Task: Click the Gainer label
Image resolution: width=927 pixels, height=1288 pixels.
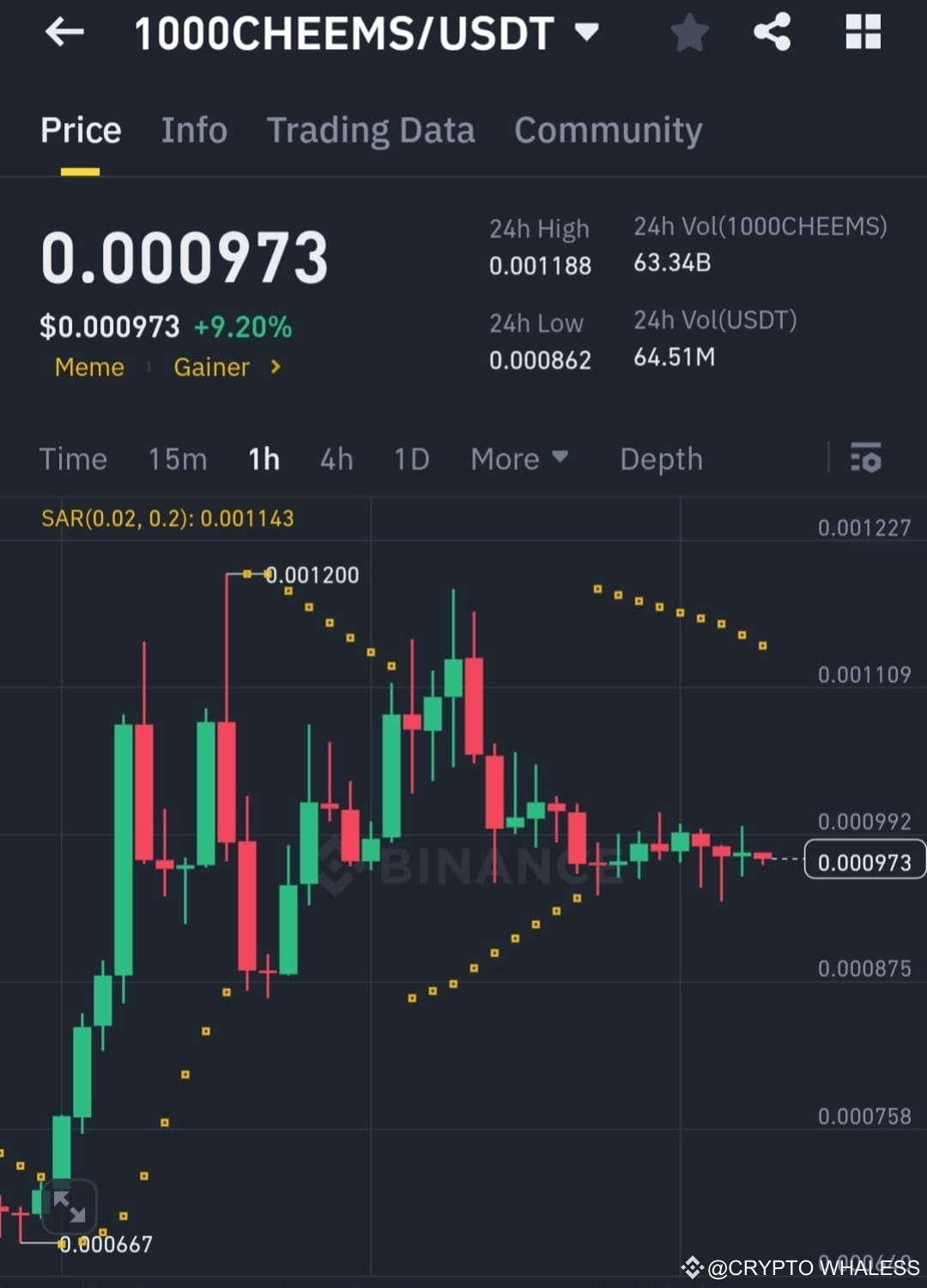Action: coord(212,368)
